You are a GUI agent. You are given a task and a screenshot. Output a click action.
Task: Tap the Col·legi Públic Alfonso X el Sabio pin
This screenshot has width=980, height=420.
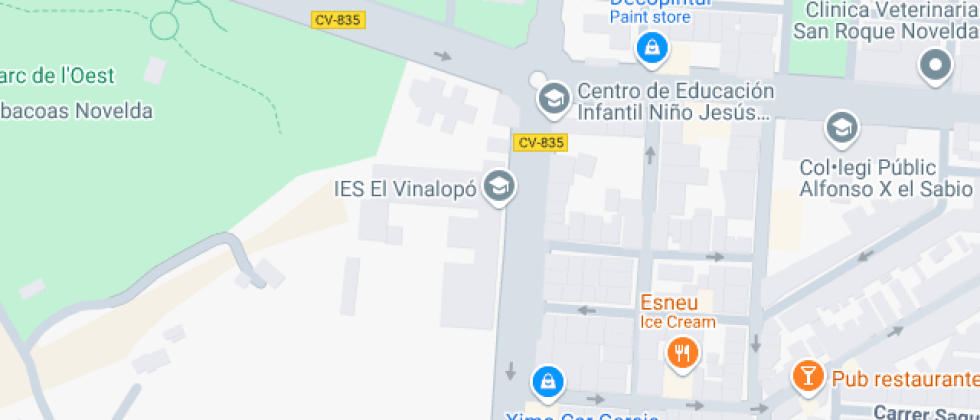(x=842, y=127)
